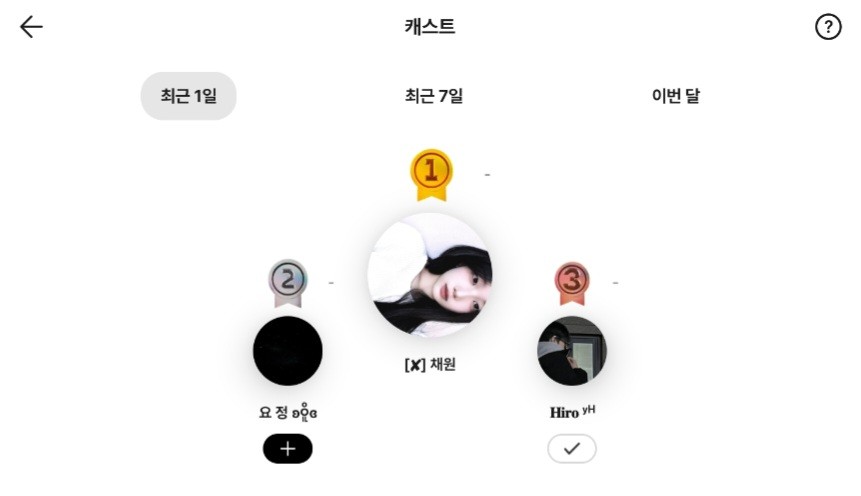
Task: Open third-place Hiro's profile picture
Action: coord(572,351)
